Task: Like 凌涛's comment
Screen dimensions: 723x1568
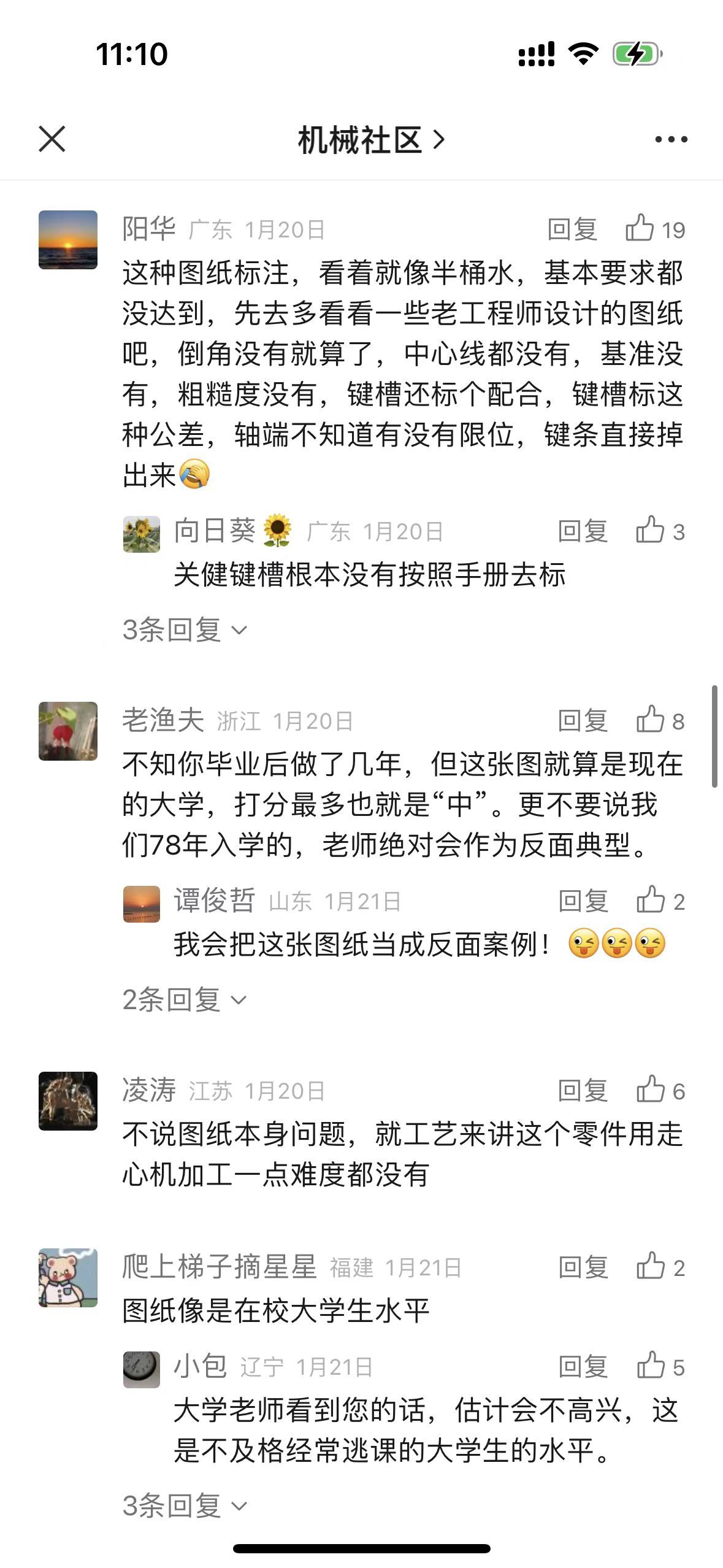Action: click(651, 1091)
